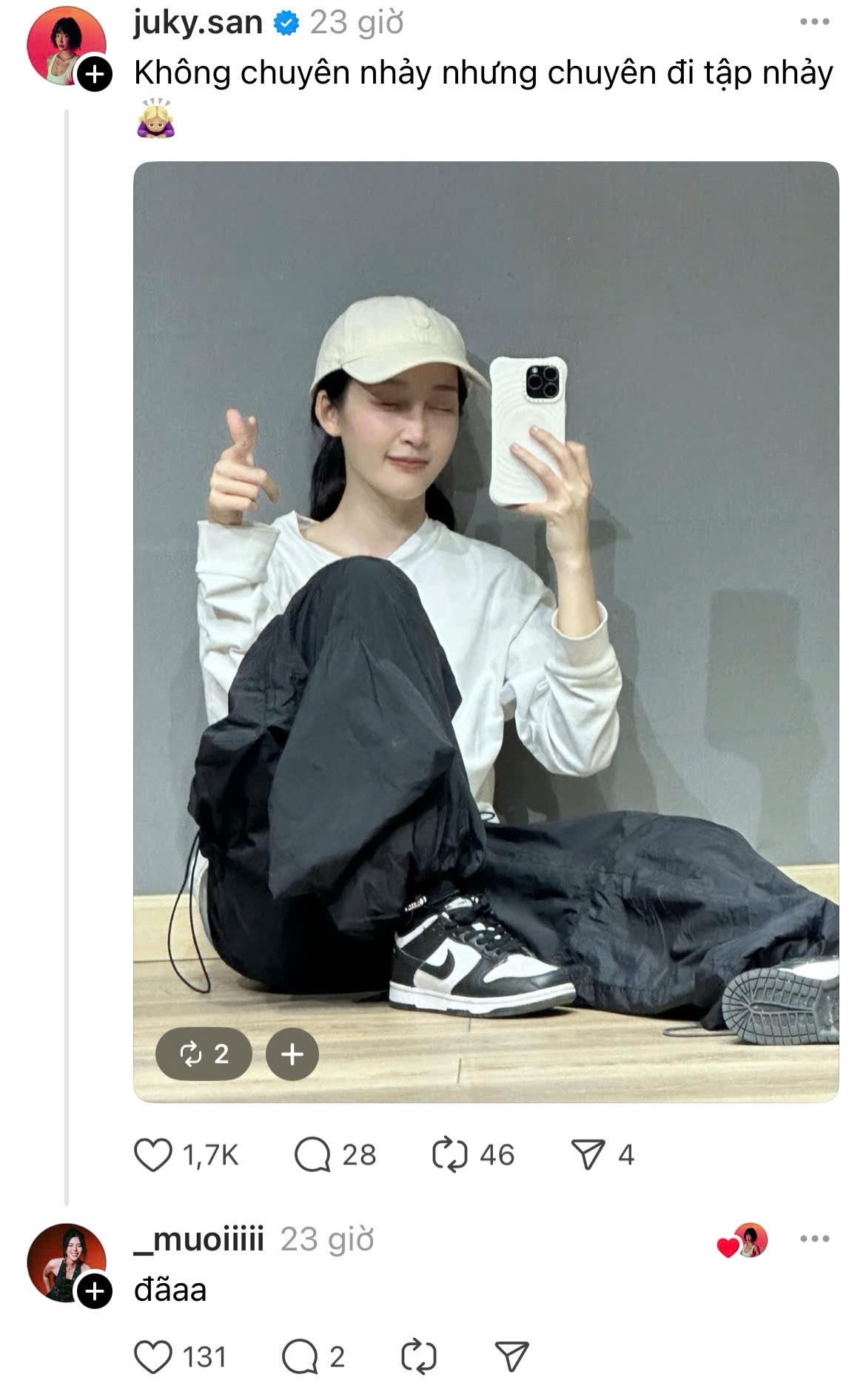Open _muoiiiii's profile from username

coord(198,1239)
